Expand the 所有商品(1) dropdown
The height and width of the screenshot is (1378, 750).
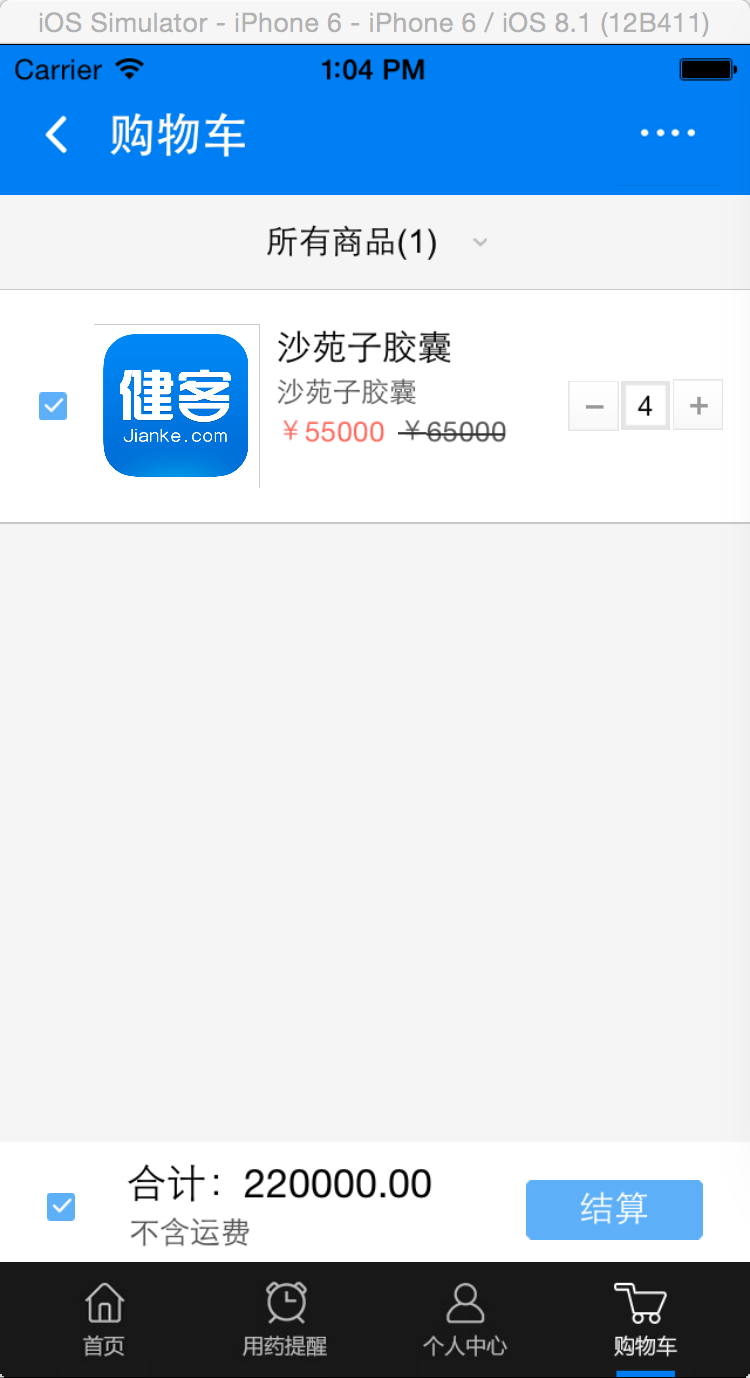point(376,242)
